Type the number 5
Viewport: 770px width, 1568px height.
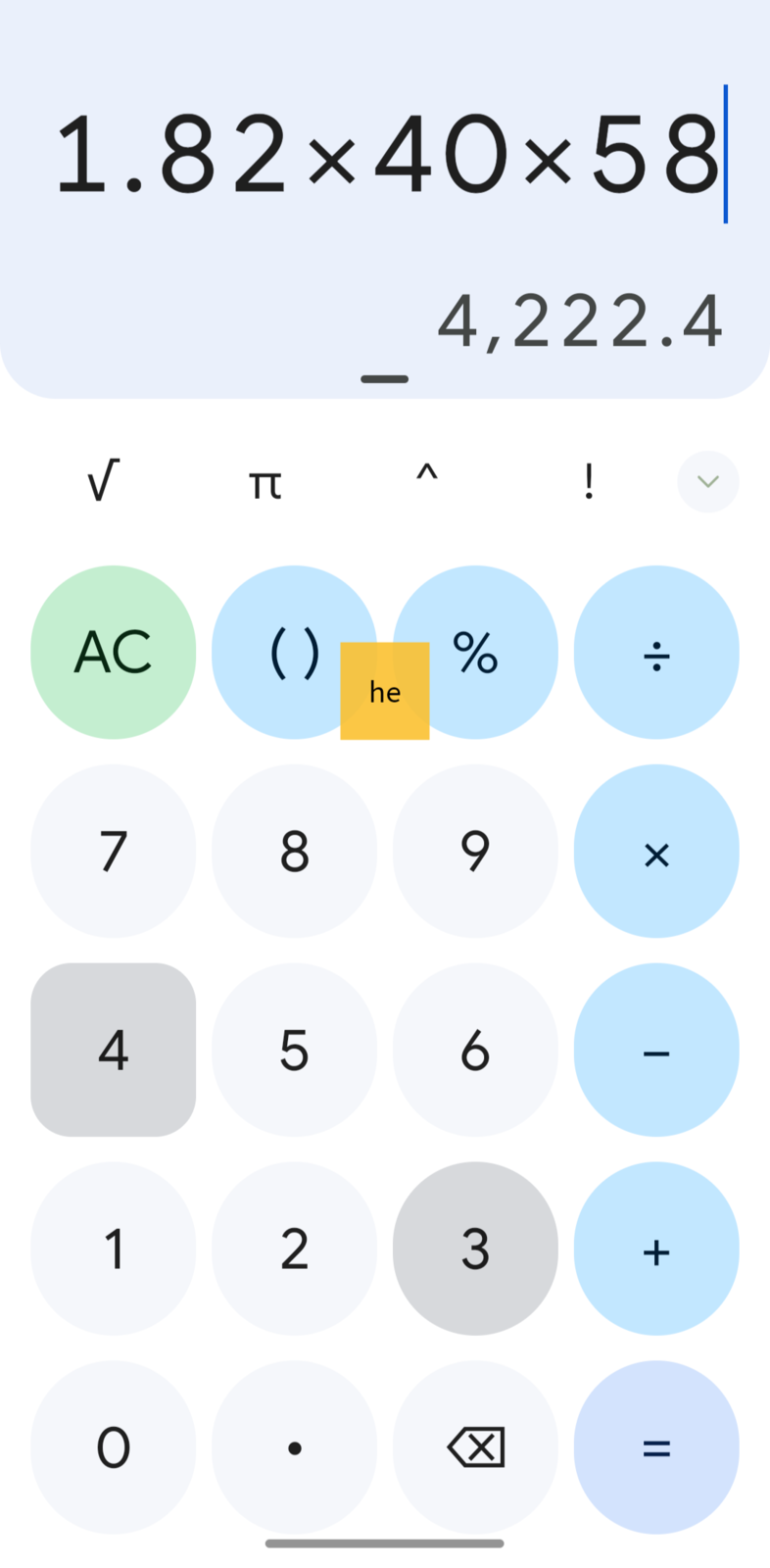294,1050
